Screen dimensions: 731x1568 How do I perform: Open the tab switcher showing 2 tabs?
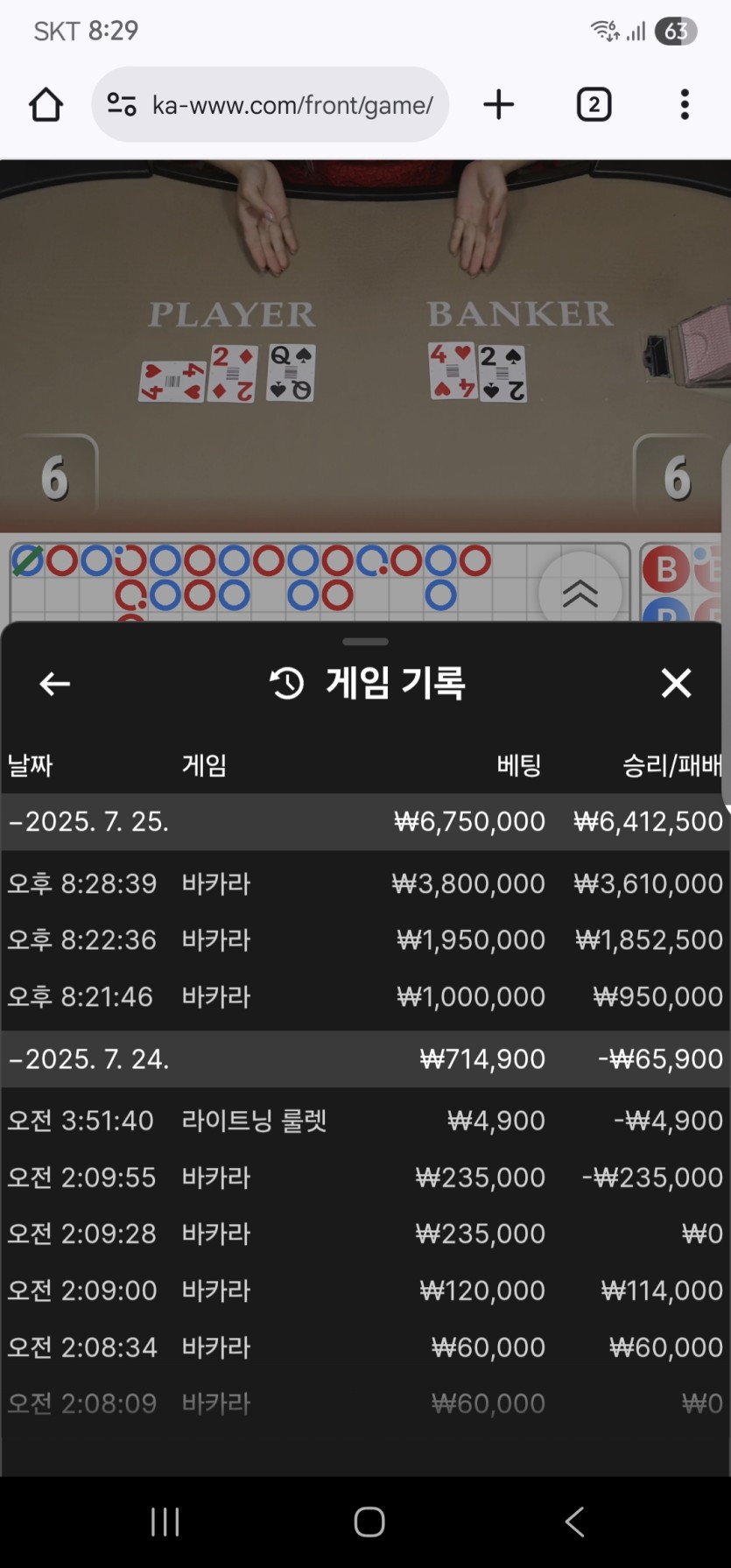click(x=594, y=105)
